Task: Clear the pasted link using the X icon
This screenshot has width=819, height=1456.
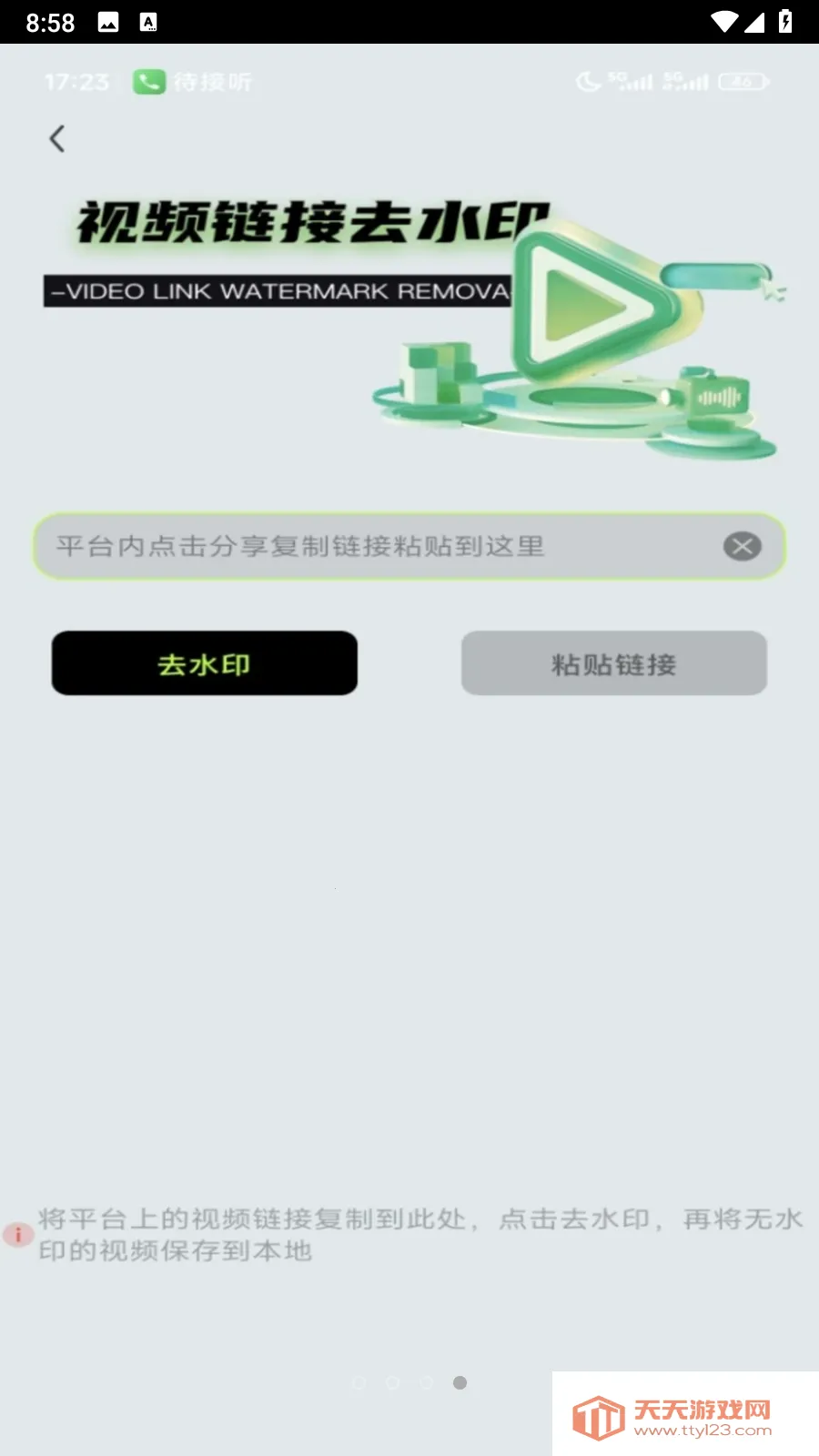Action: point(742,546)
